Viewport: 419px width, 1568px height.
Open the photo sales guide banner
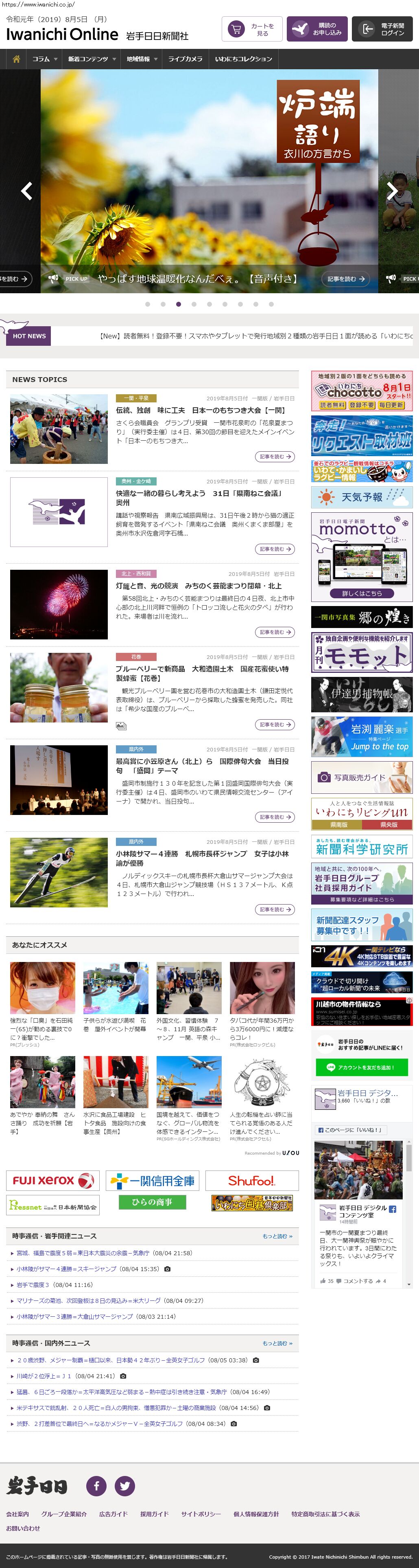coord(361,777)
